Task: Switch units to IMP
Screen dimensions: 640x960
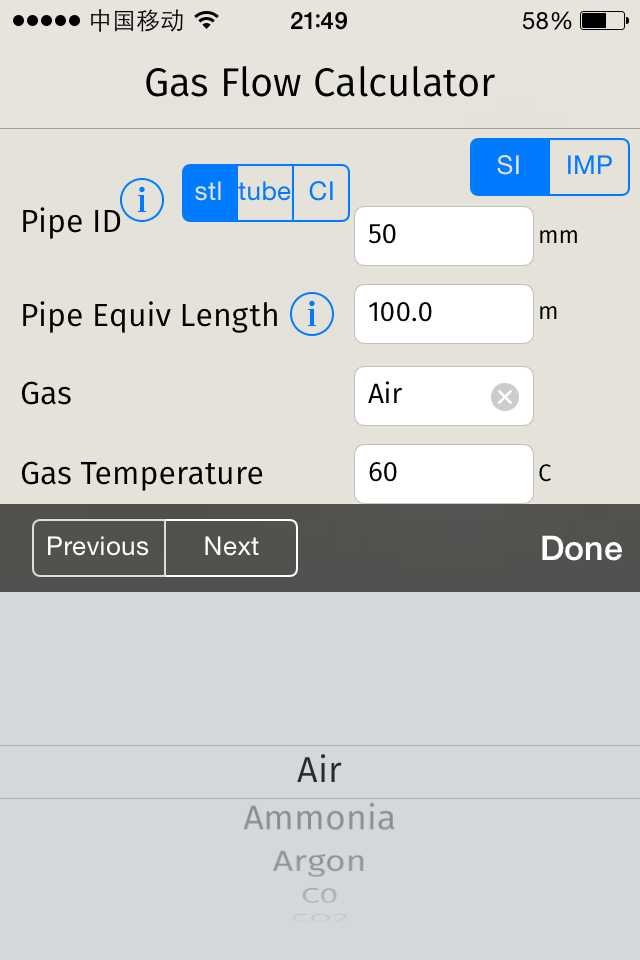Action: click(589, 166)
